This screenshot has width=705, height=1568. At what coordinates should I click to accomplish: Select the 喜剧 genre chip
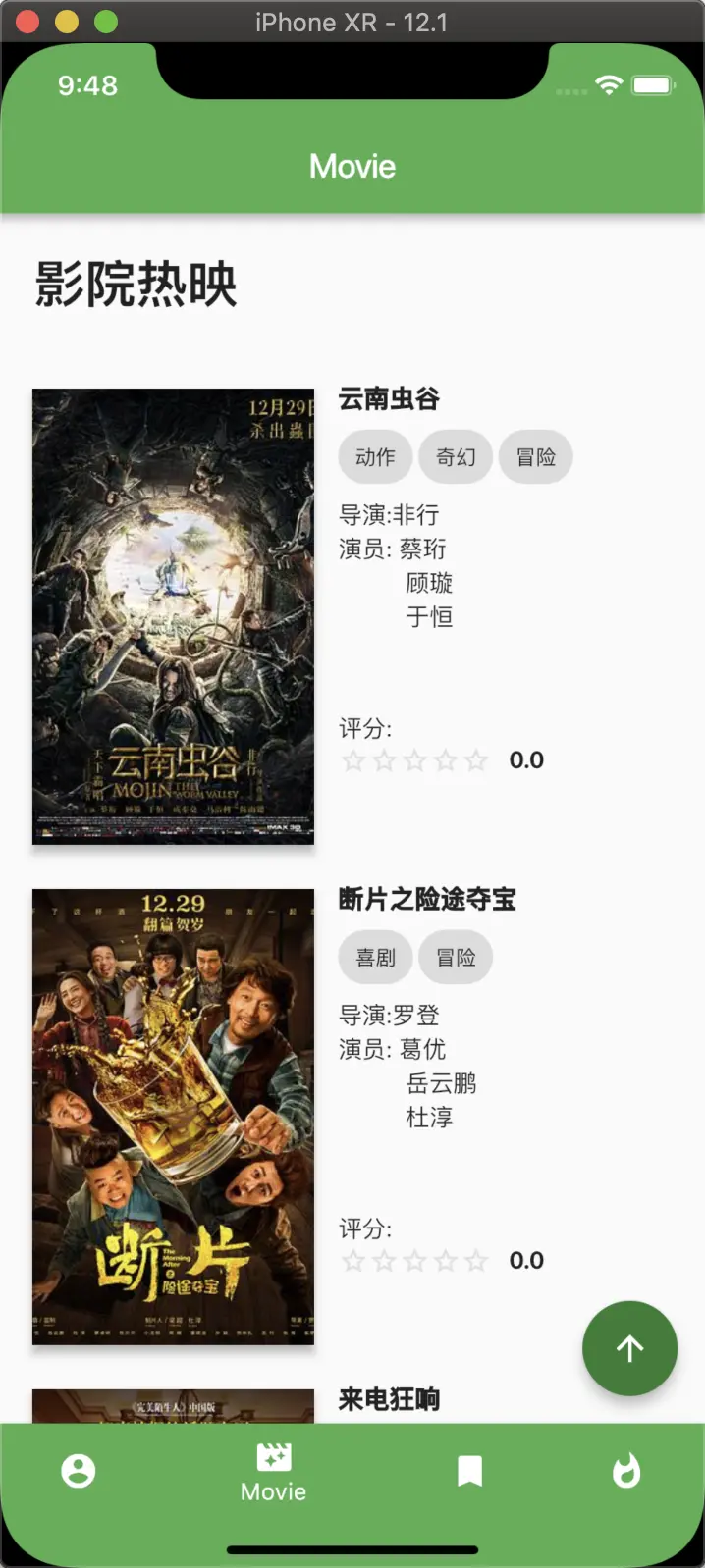pyautogui.click(x=375, y=958)
